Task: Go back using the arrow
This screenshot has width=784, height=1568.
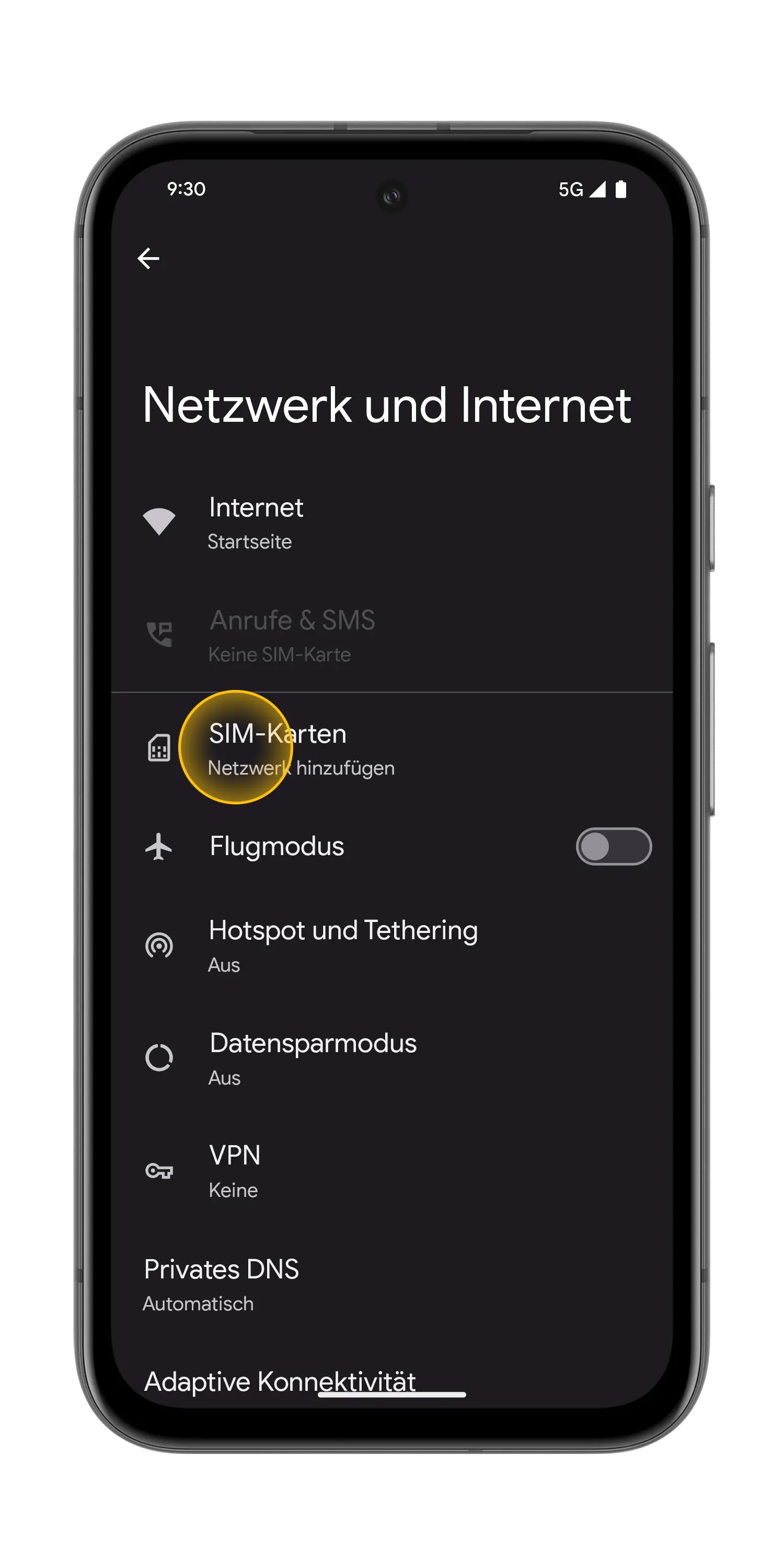Action: click(148, 259)
